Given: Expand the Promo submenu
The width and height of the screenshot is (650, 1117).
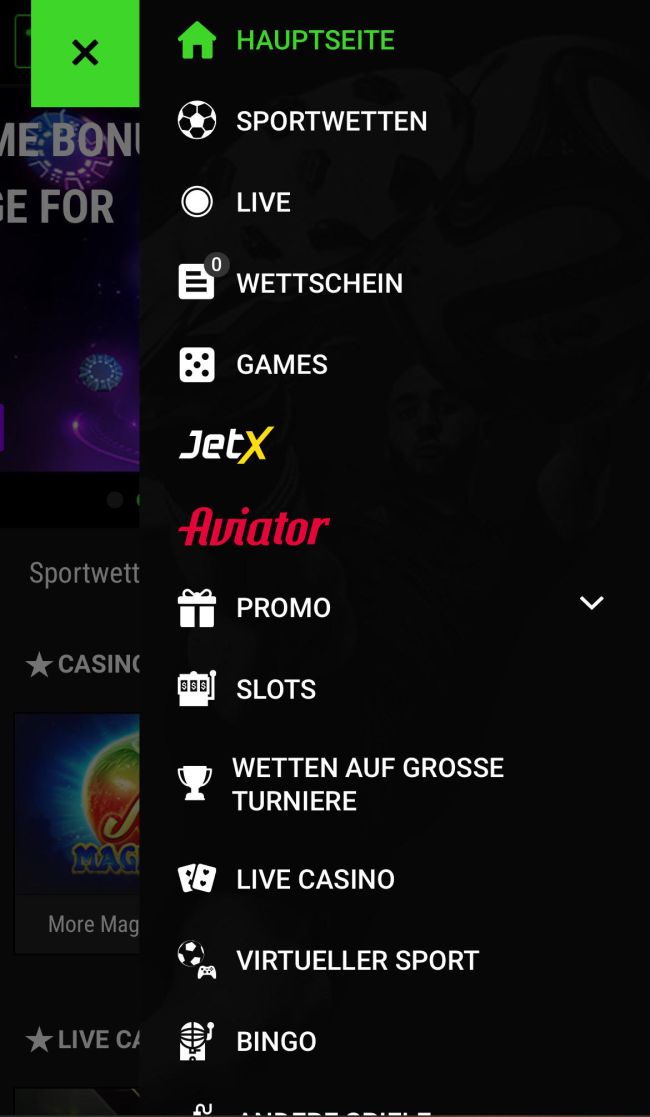Looking at the screenshot, I should tap(591, 603).
